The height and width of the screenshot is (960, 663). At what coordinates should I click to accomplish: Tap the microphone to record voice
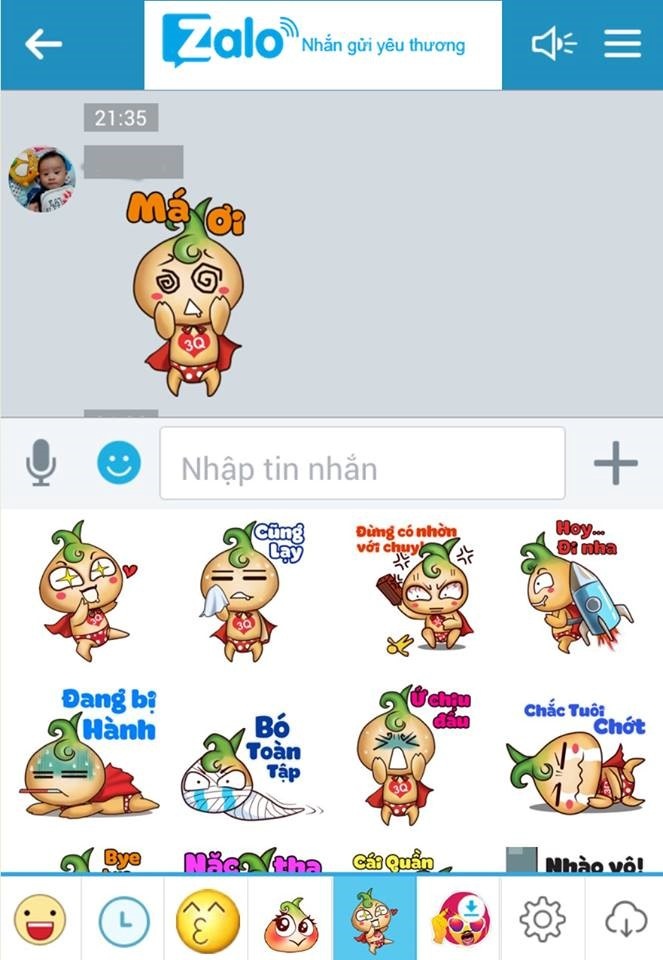tap(41, 464)
